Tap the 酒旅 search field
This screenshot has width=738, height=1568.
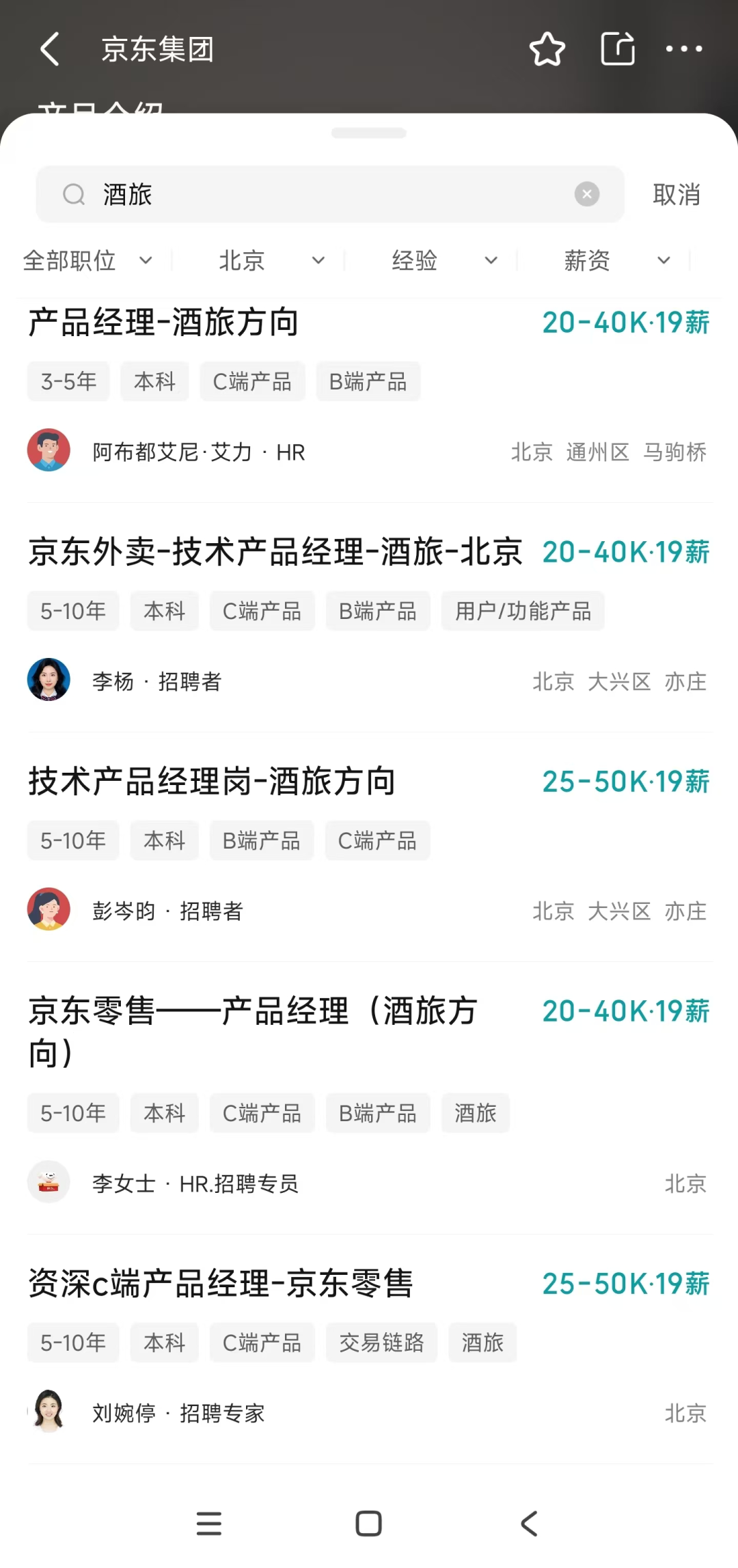(x=330, y=195)
